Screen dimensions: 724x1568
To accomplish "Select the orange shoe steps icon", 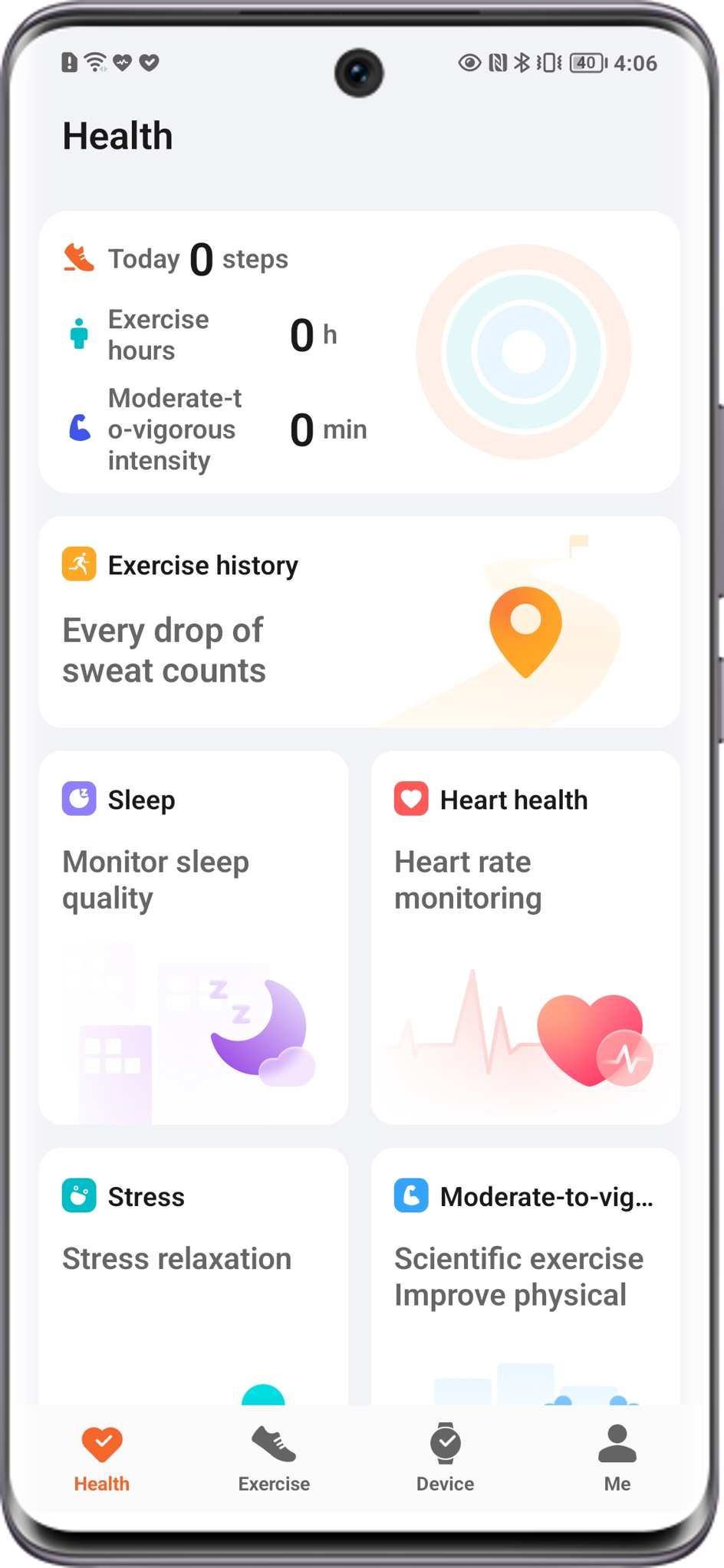I will tap(77, 258).
